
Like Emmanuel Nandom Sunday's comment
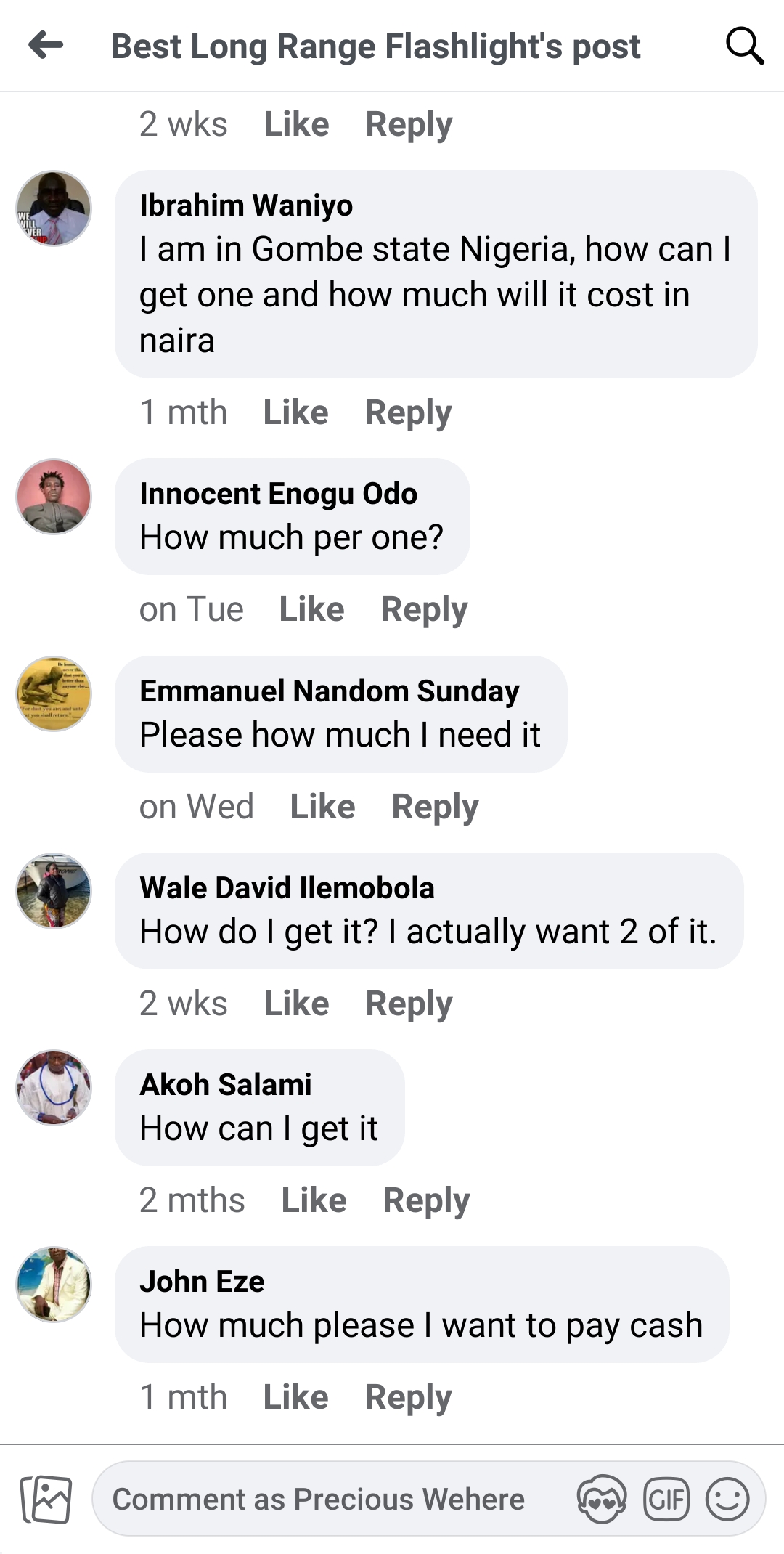(322, 807)
